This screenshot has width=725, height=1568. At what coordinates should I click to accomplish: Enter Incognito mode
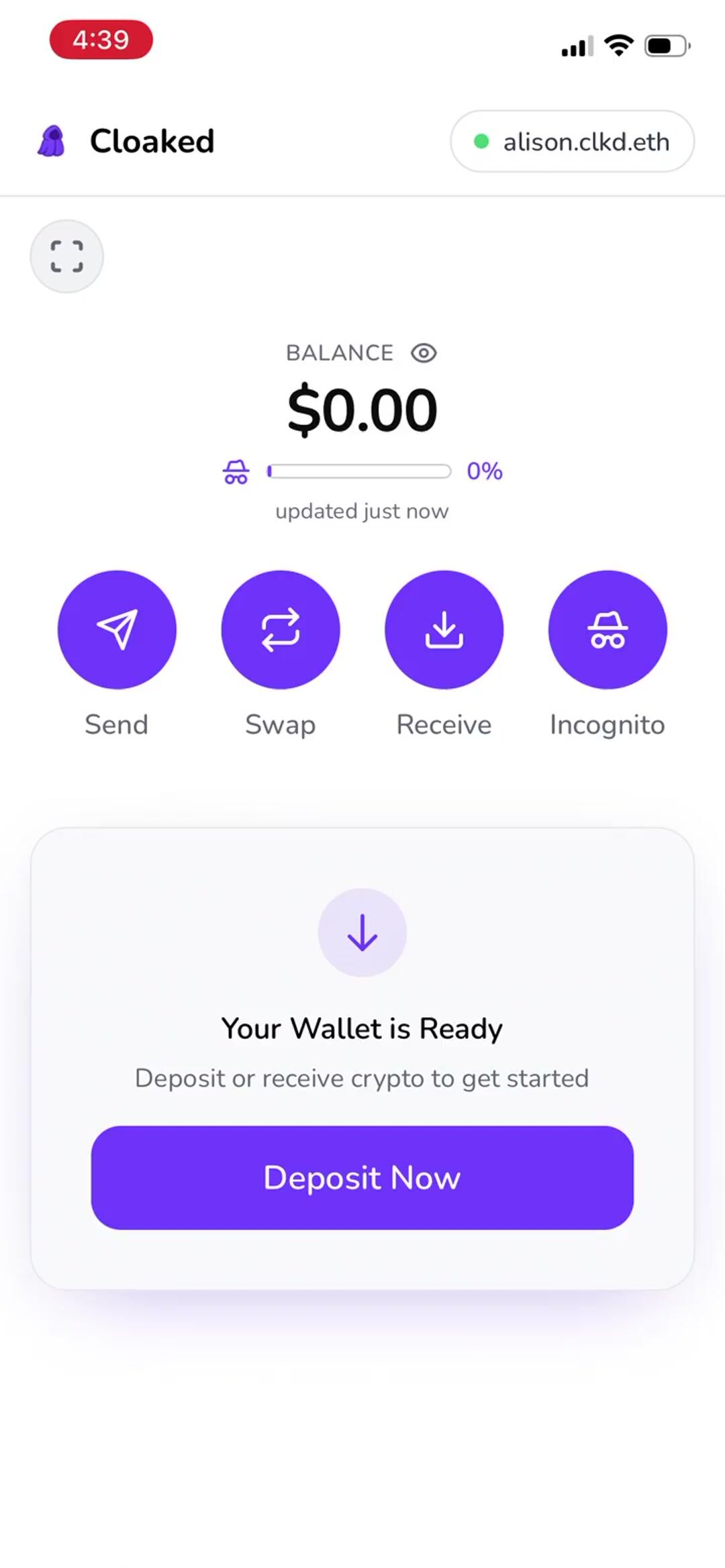608,630
